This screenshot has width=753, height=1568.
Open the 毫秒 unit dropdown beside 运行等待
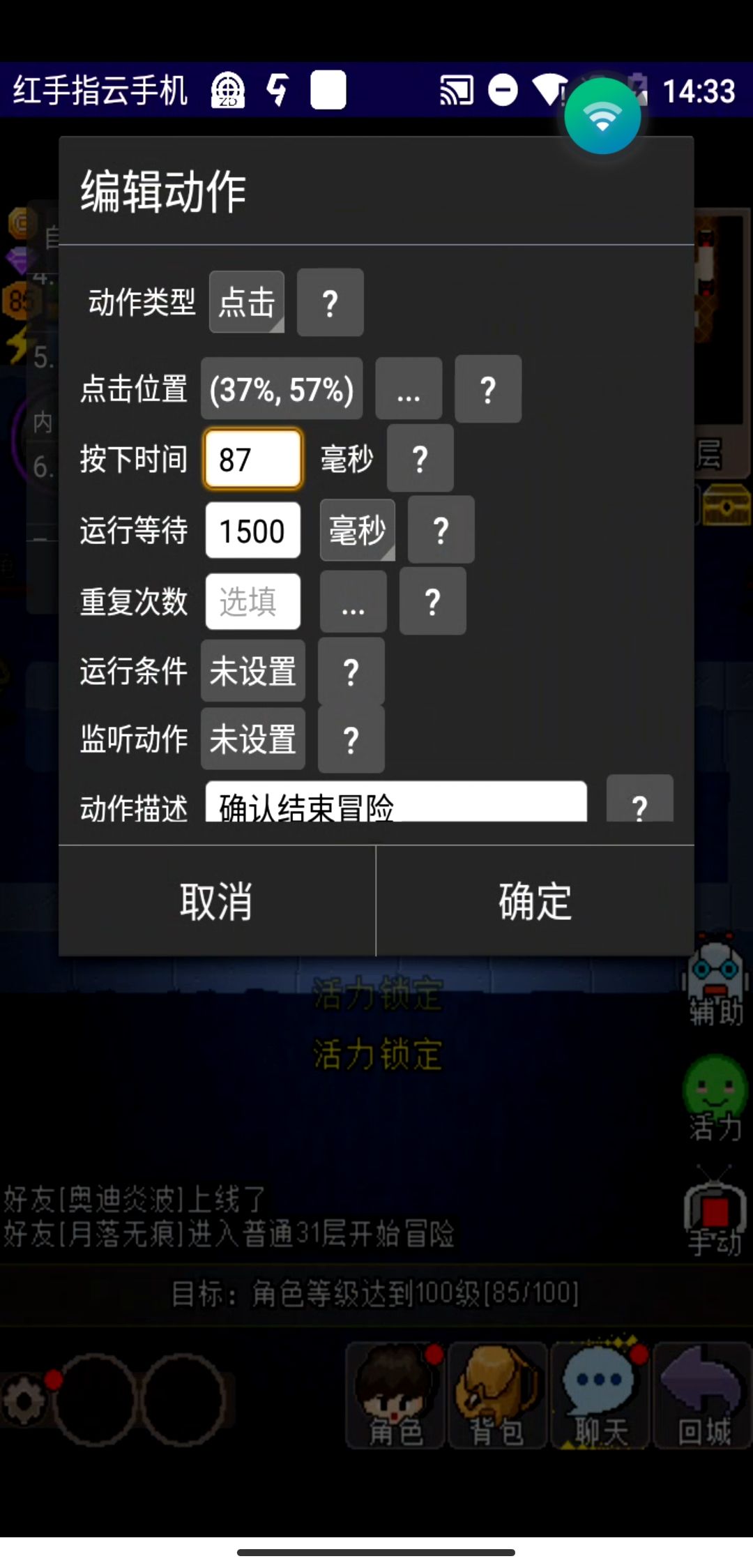click(356, 531)
